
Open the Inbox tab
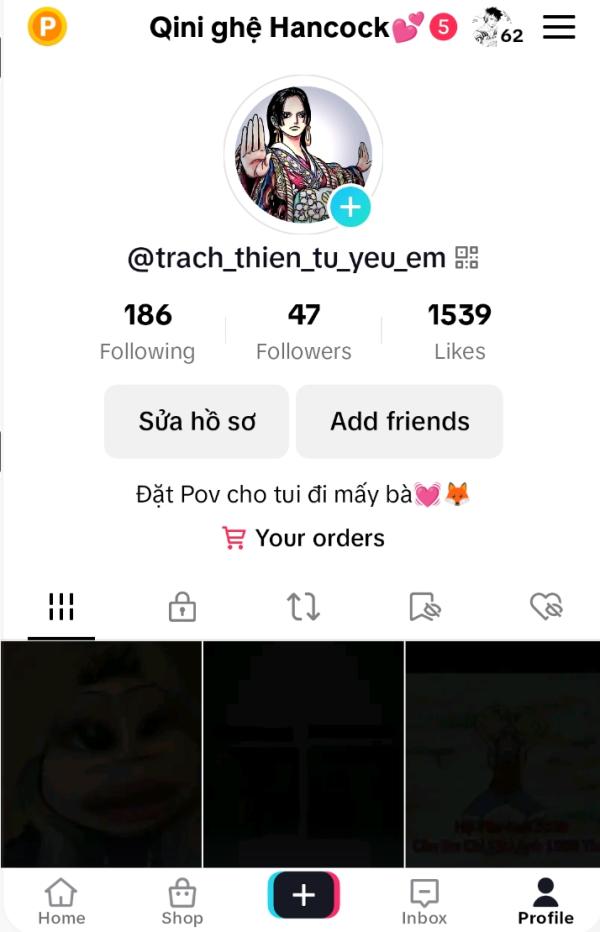coord(424,901)
